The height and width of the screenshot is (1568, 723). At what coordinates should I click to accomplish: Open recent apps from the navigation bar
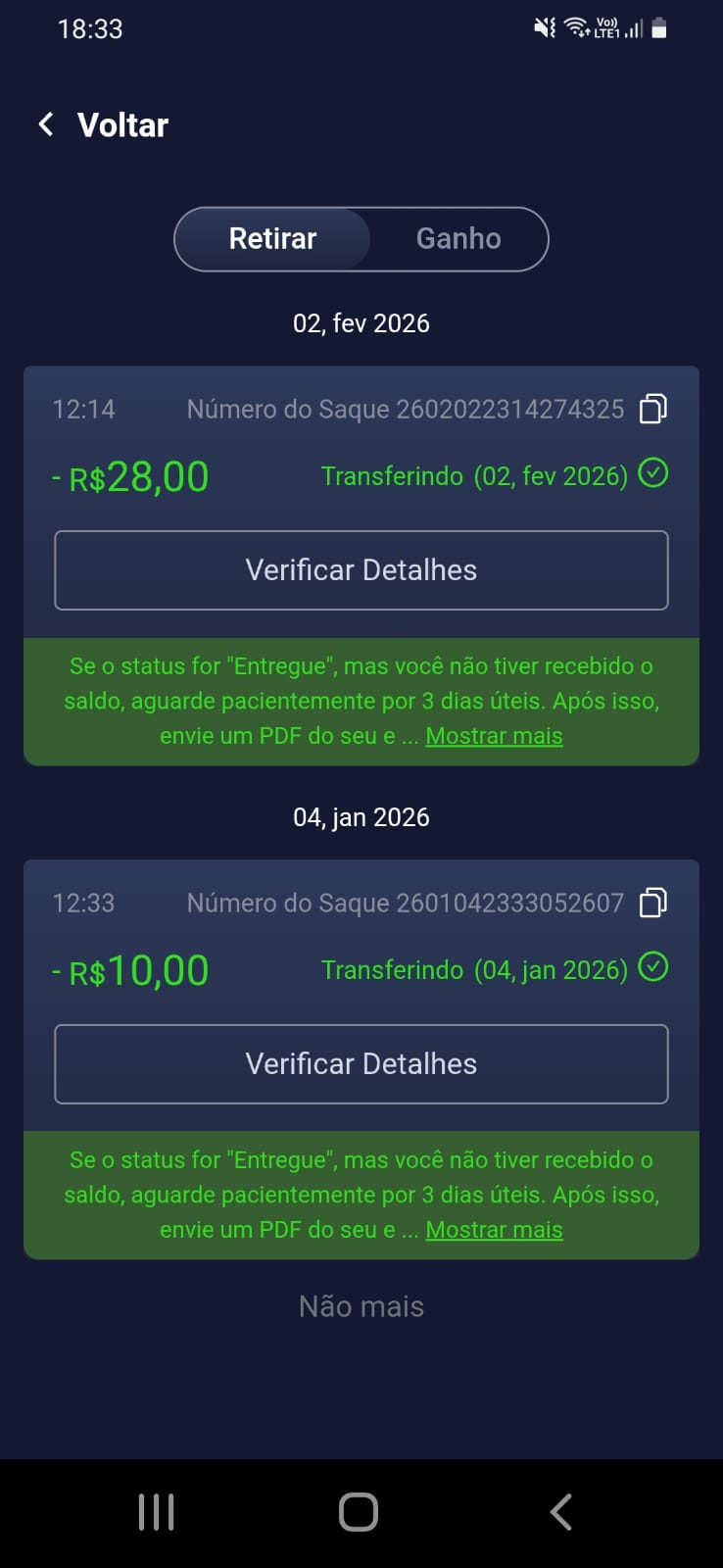156,1511
